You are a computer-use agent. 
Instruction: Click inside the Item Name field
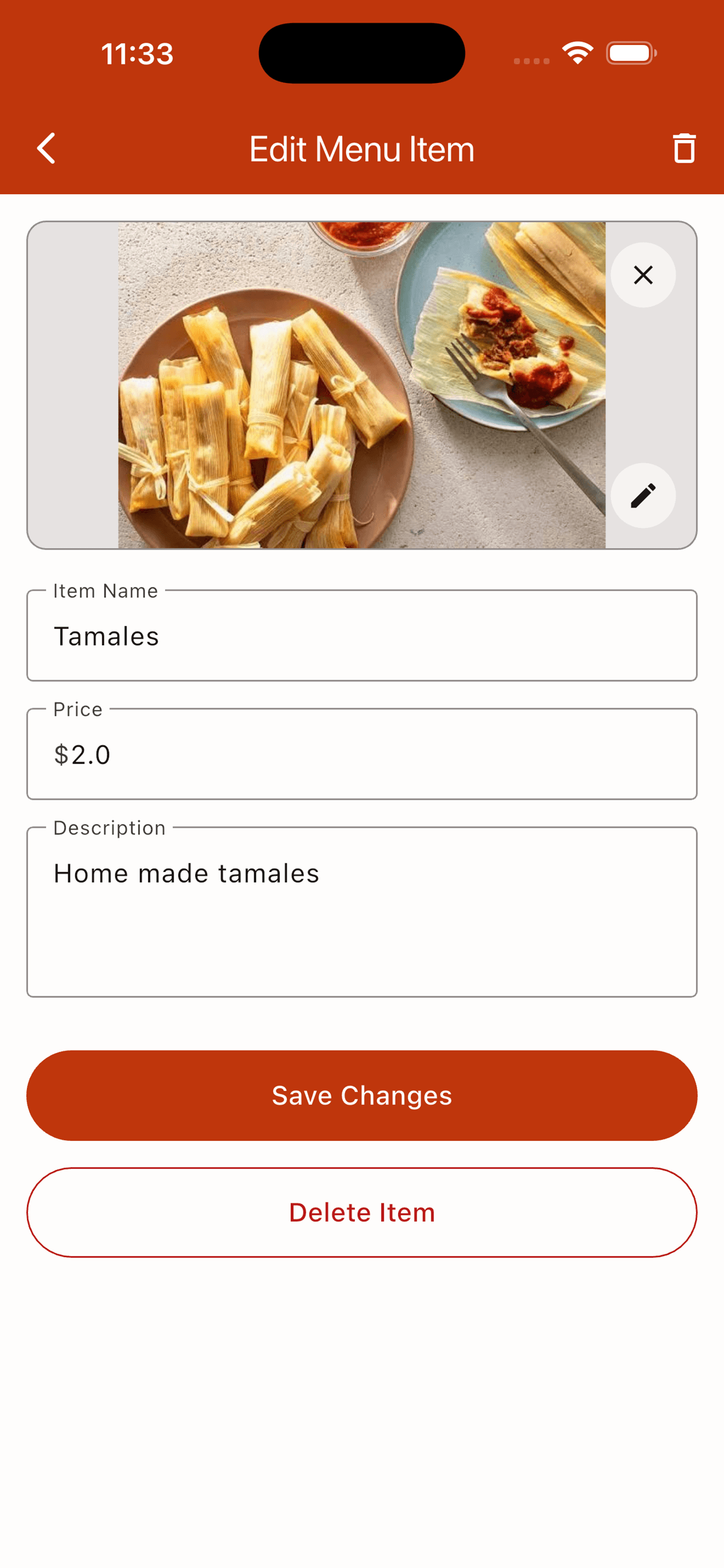pos(361,635)
